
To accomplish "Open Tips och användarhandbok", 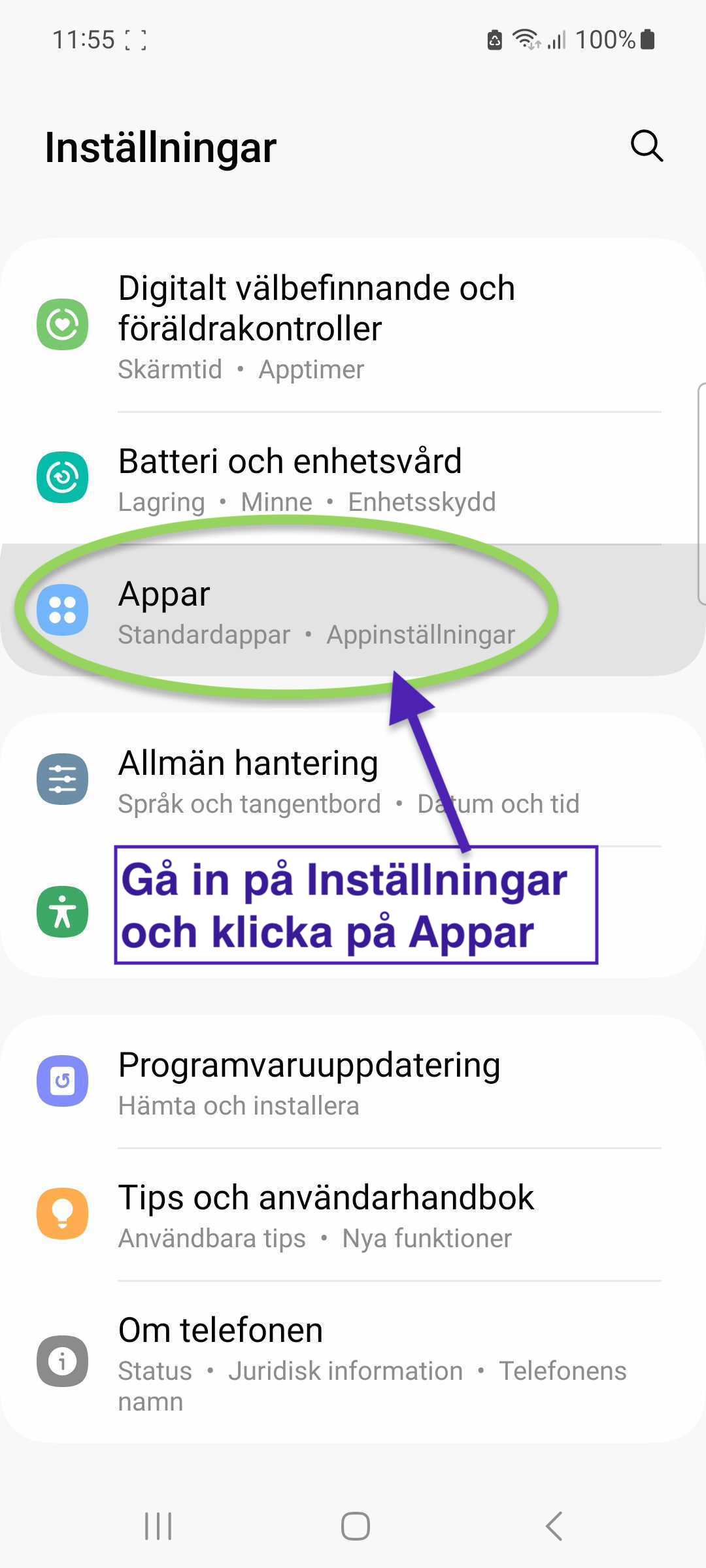I will point(353,1215).
